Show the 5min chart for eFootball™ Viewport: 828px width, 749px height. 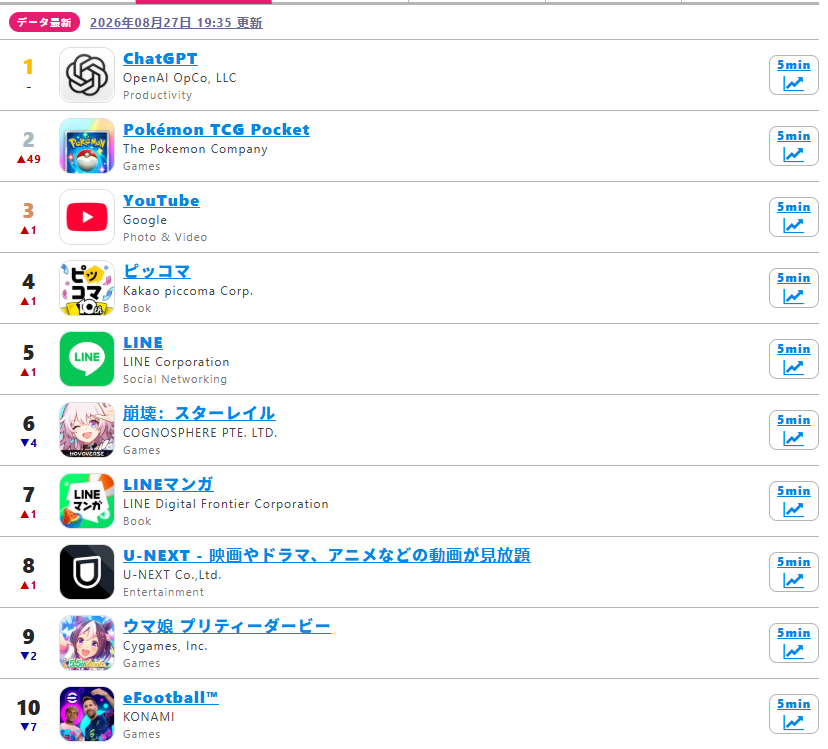tap(793, 714)
